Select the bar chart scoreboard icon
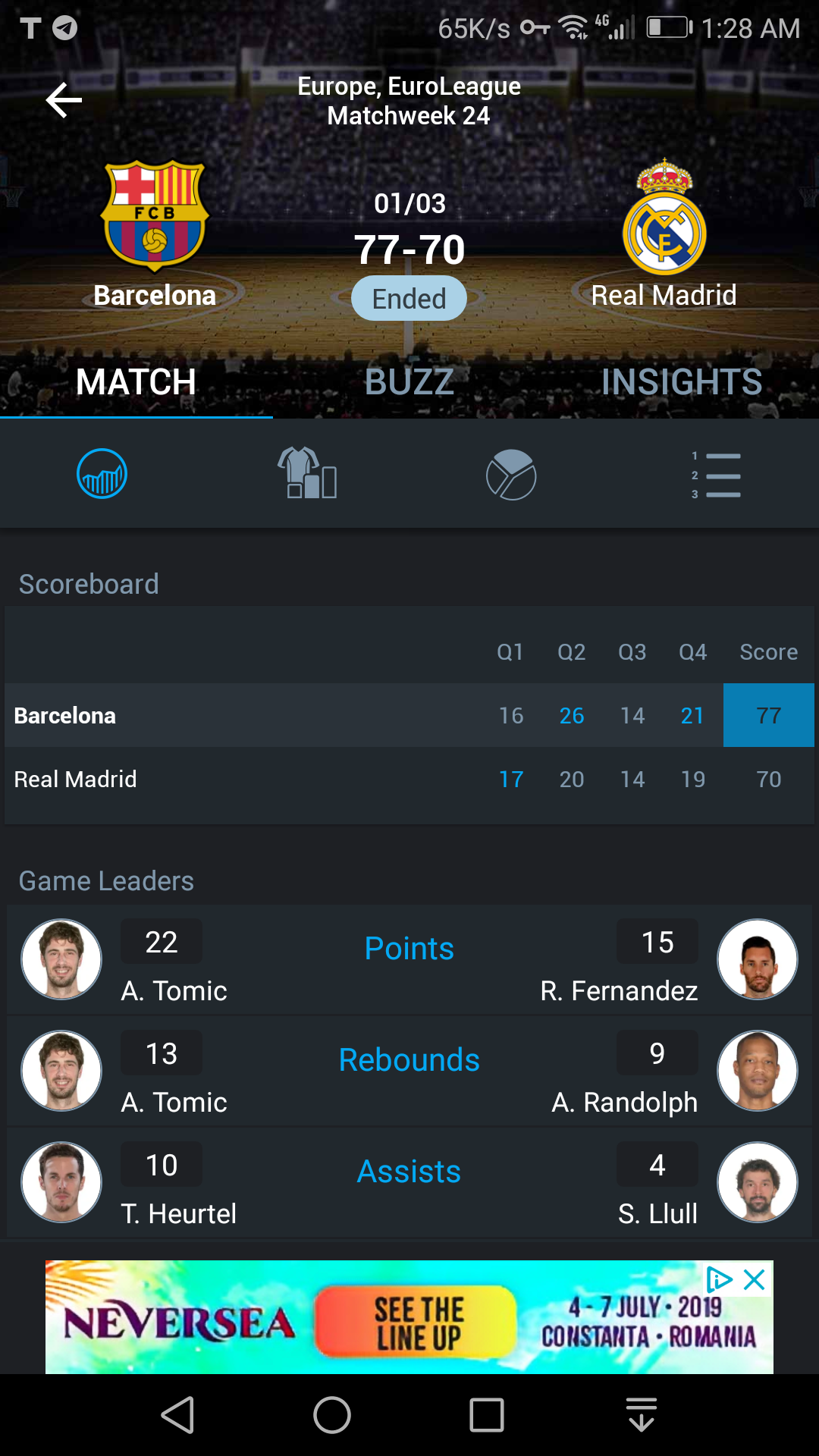 102,473
